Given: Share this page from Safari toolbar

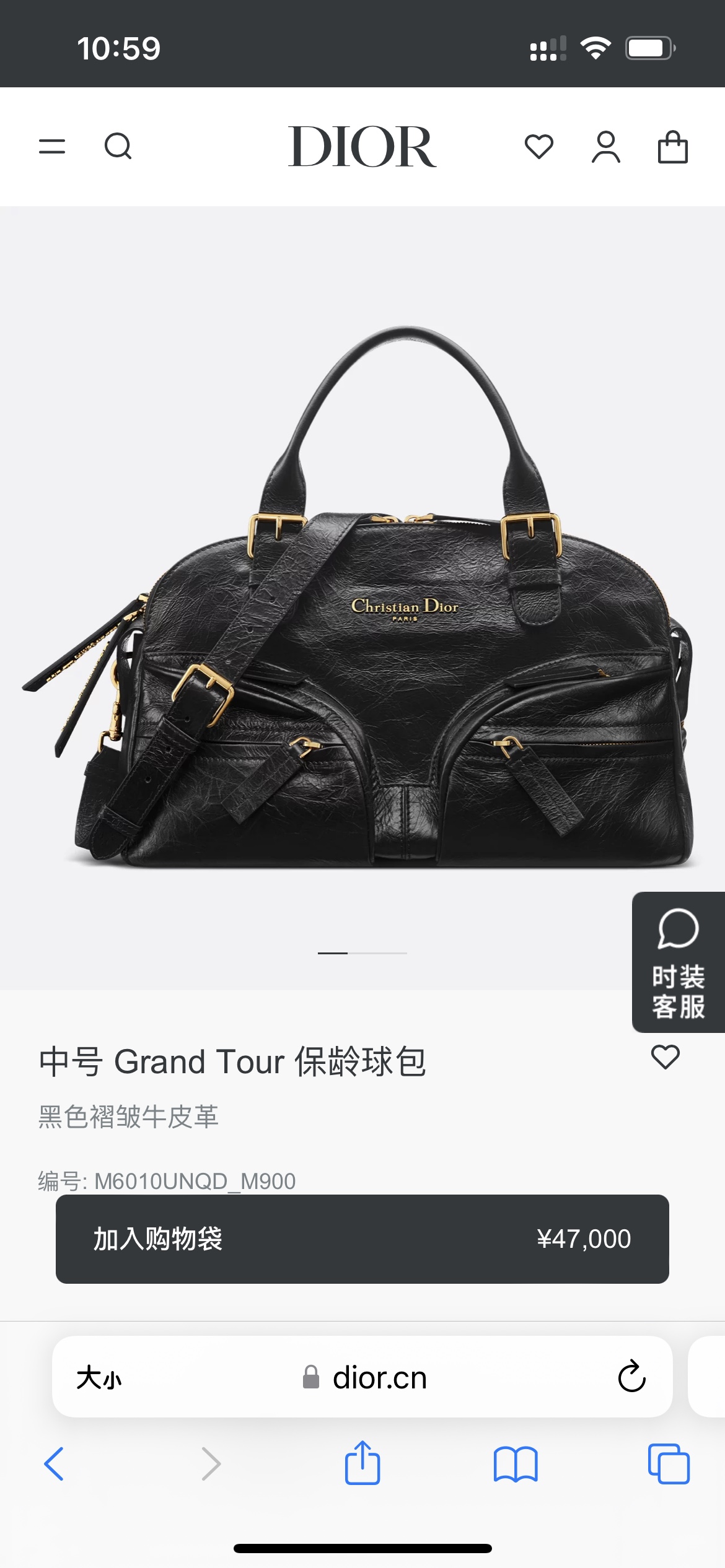Looking at the screenshot, I should click(x=362, y=1463).
